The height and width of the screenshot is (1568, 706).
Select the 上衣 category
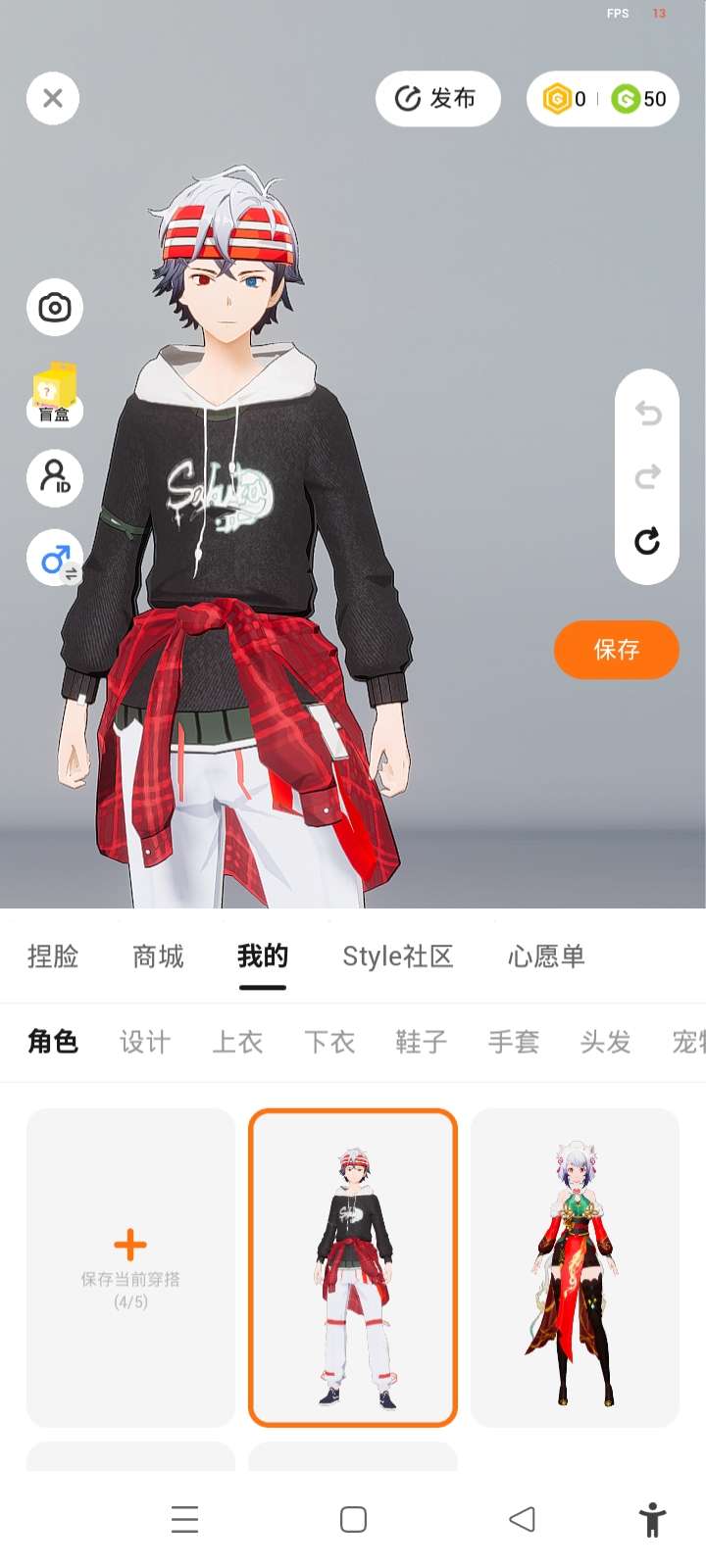click(x=237, y=1042)
